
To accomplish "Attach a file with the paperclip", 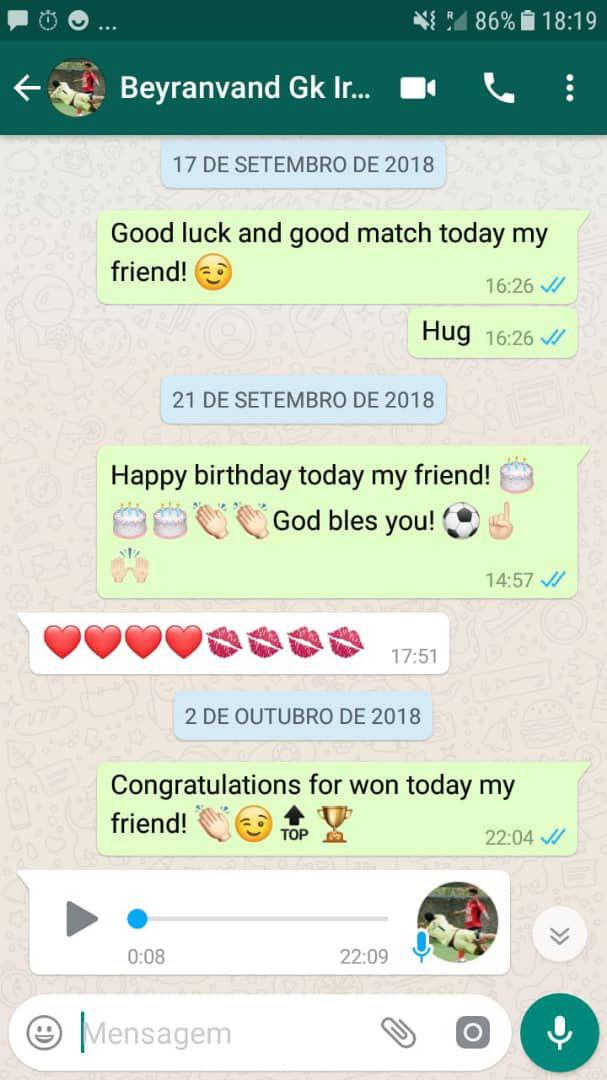I will pos(398,1032).
